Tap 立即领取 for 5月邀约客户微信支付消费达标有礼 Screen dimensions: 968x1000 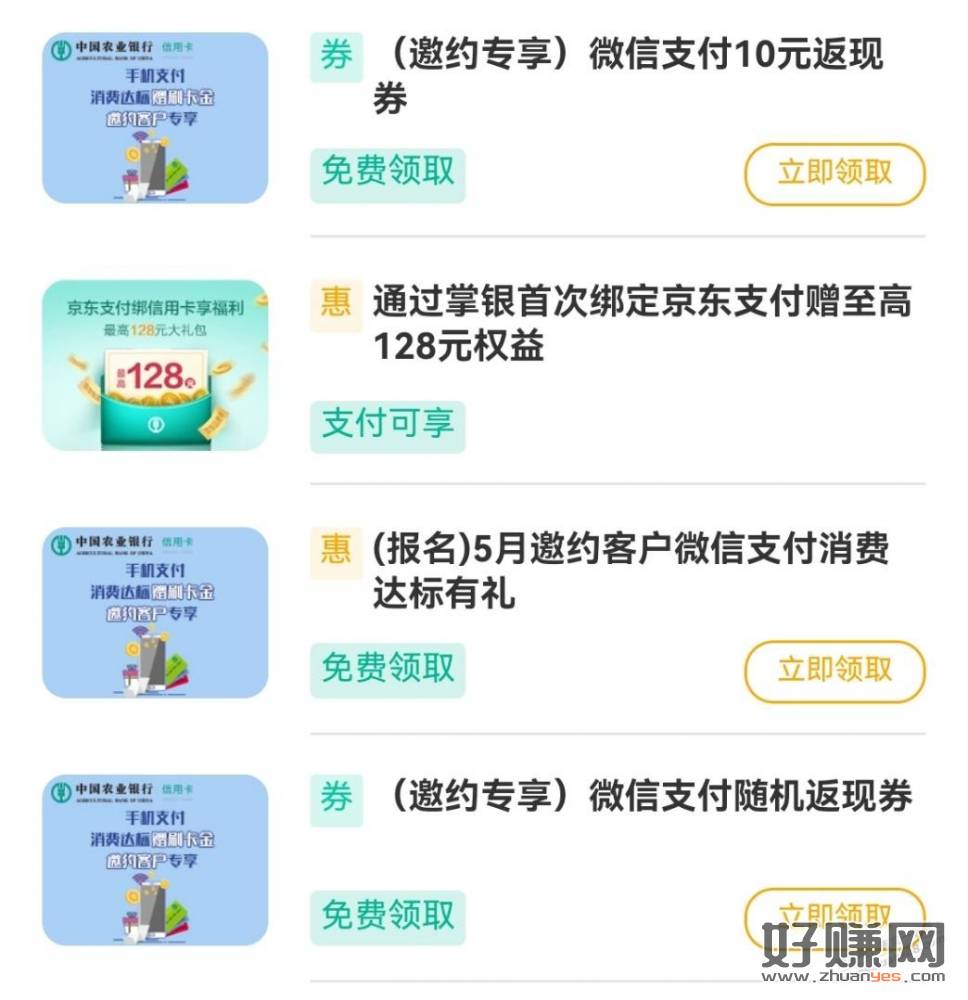tap(834, 670)
